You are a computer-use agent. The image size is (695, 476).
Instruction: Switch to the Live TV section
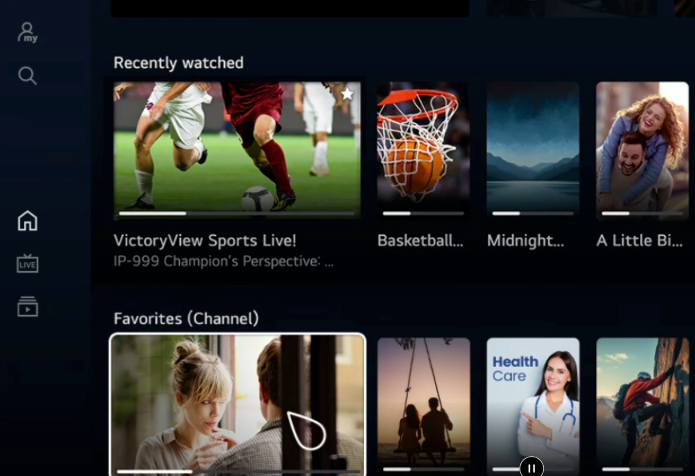tap(28, 264)
